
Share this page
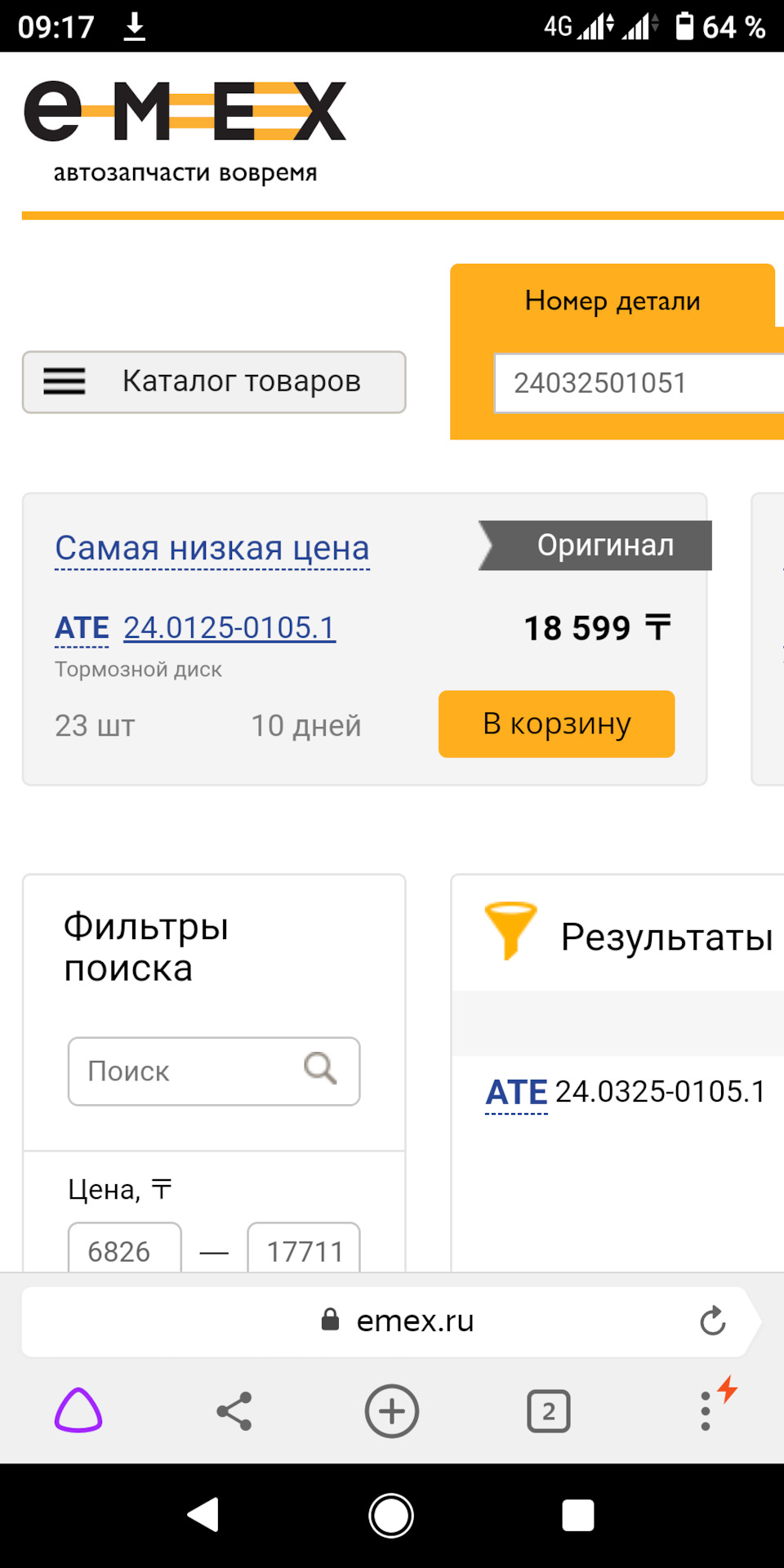(x=234, y=1411)
